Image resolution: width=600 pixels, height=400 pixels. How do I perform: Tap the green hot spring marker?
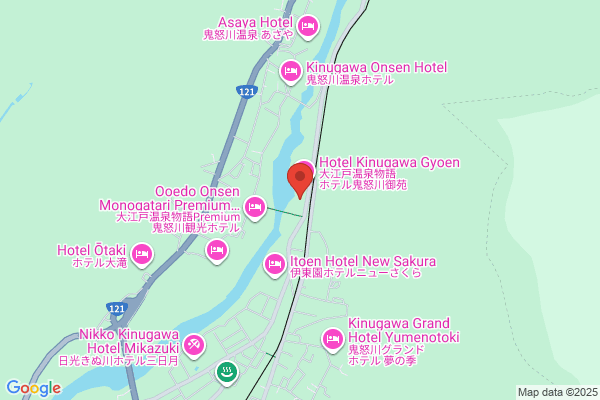click(227, 372)
